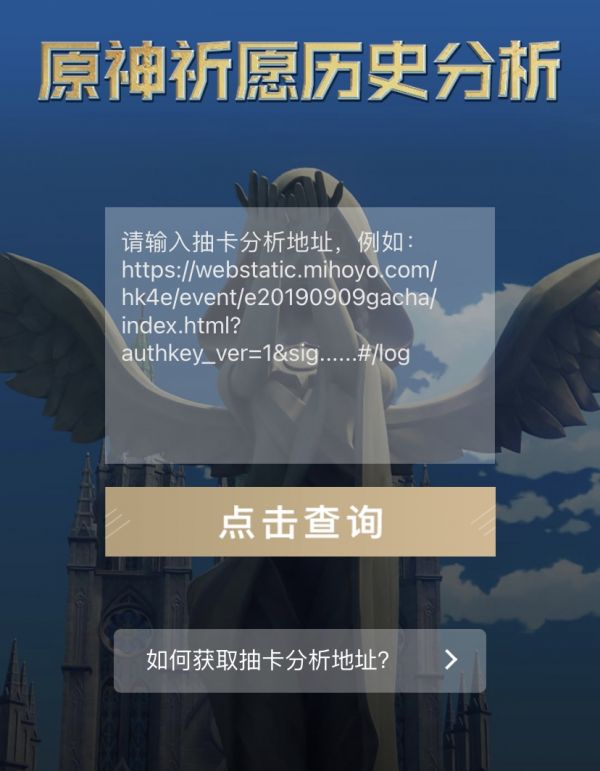Screen dimensions: 600x771
Task: Tap the 点击查询 query button
Action: pos(300,522)
